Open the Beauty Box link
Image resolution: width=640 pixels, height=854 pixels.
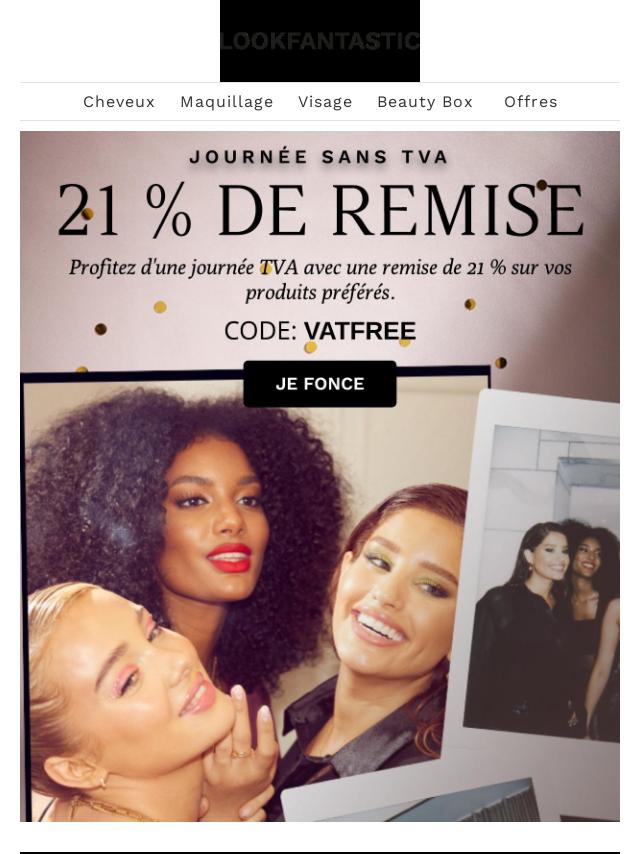[424, 102]
